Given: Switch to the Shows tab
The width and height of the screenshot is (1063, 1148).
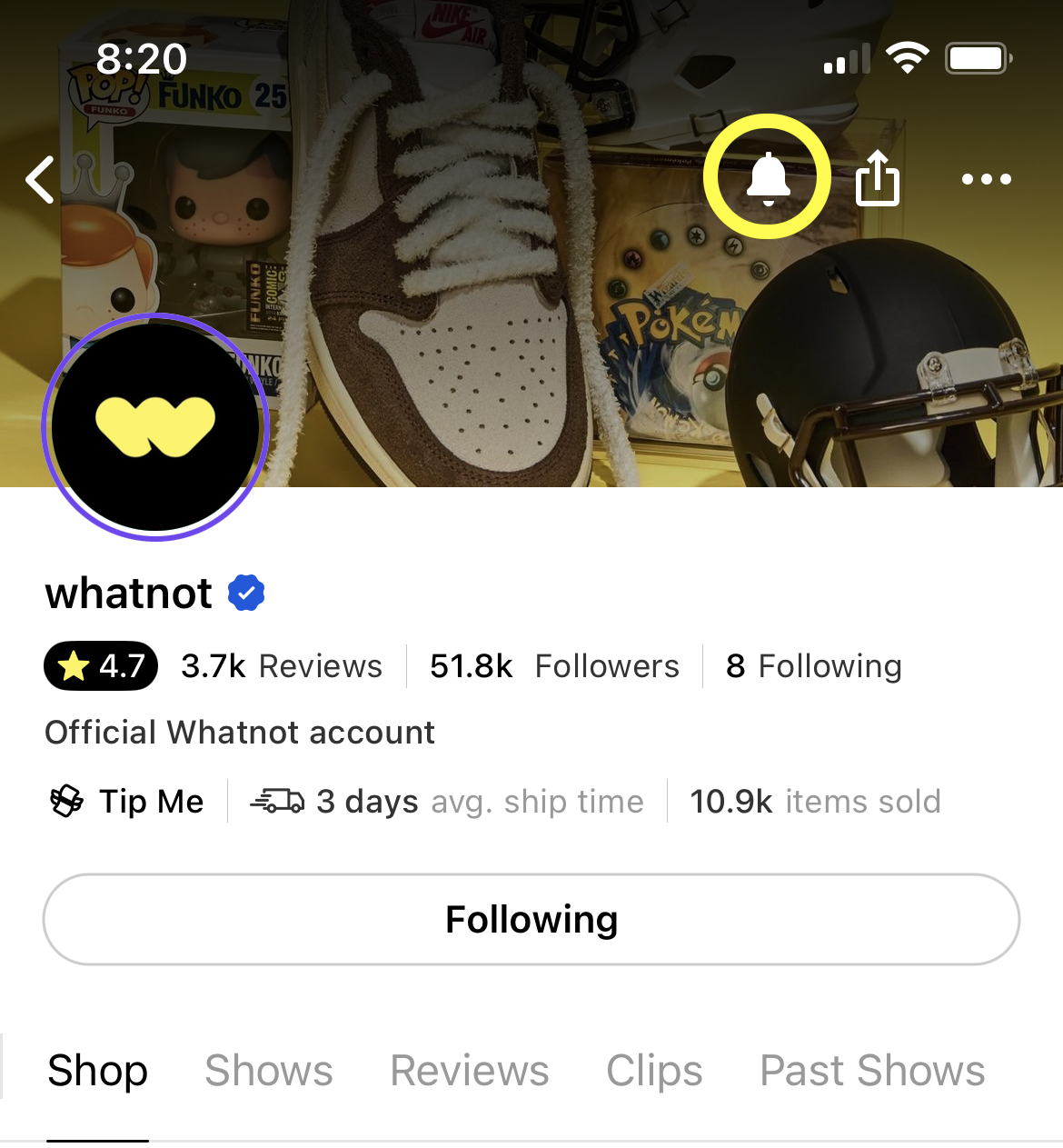Looking at the screenshot, I should coord(269,1071).
